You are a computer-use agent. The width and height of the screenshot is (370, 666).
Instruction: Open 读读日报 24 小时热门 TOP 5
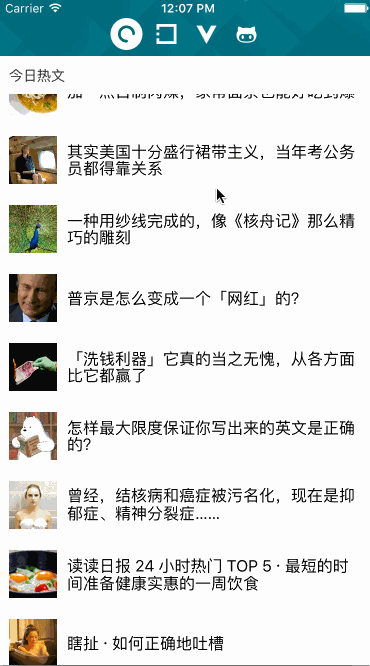point(185,574)
